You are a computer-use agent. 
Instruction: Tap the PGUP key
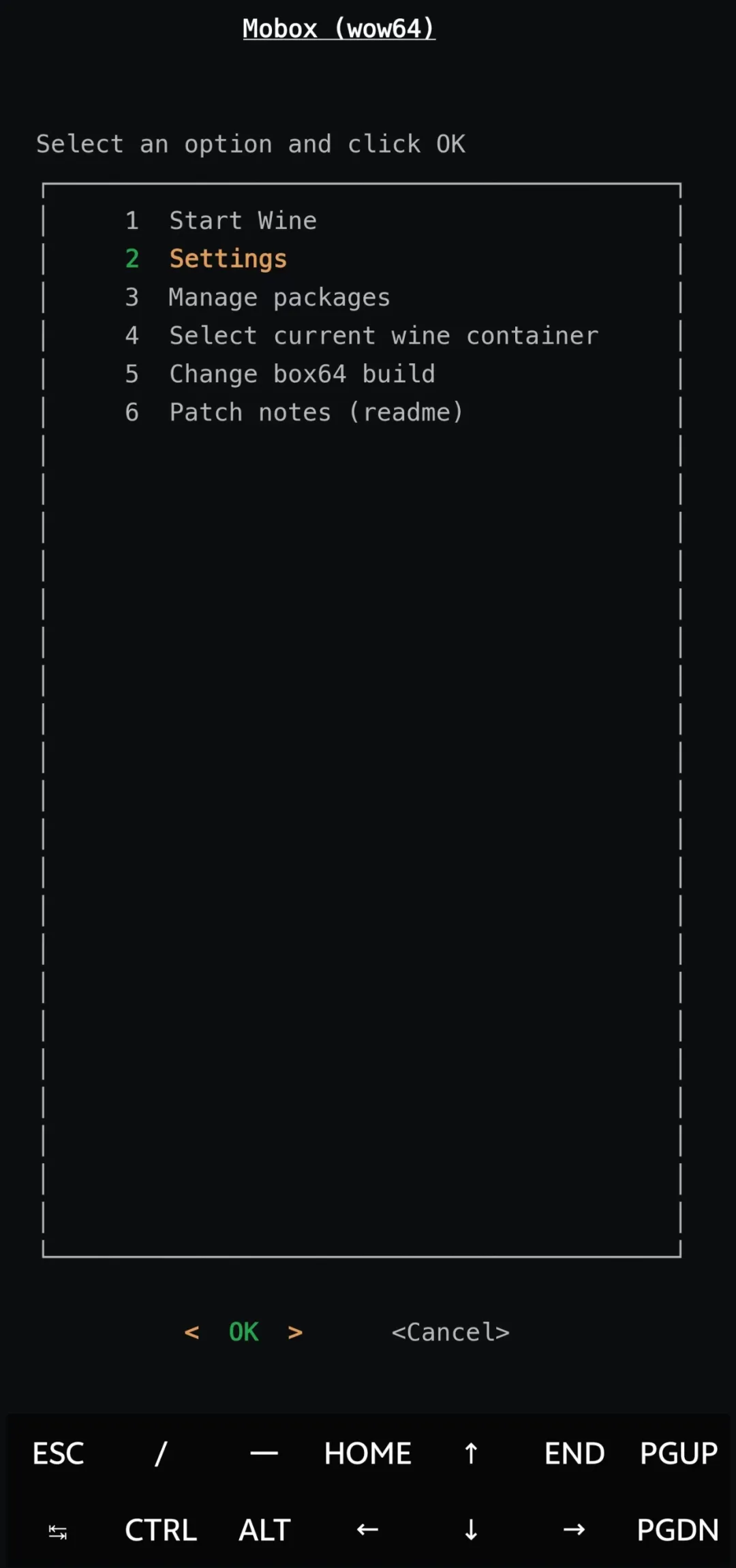coord(678,1454)
